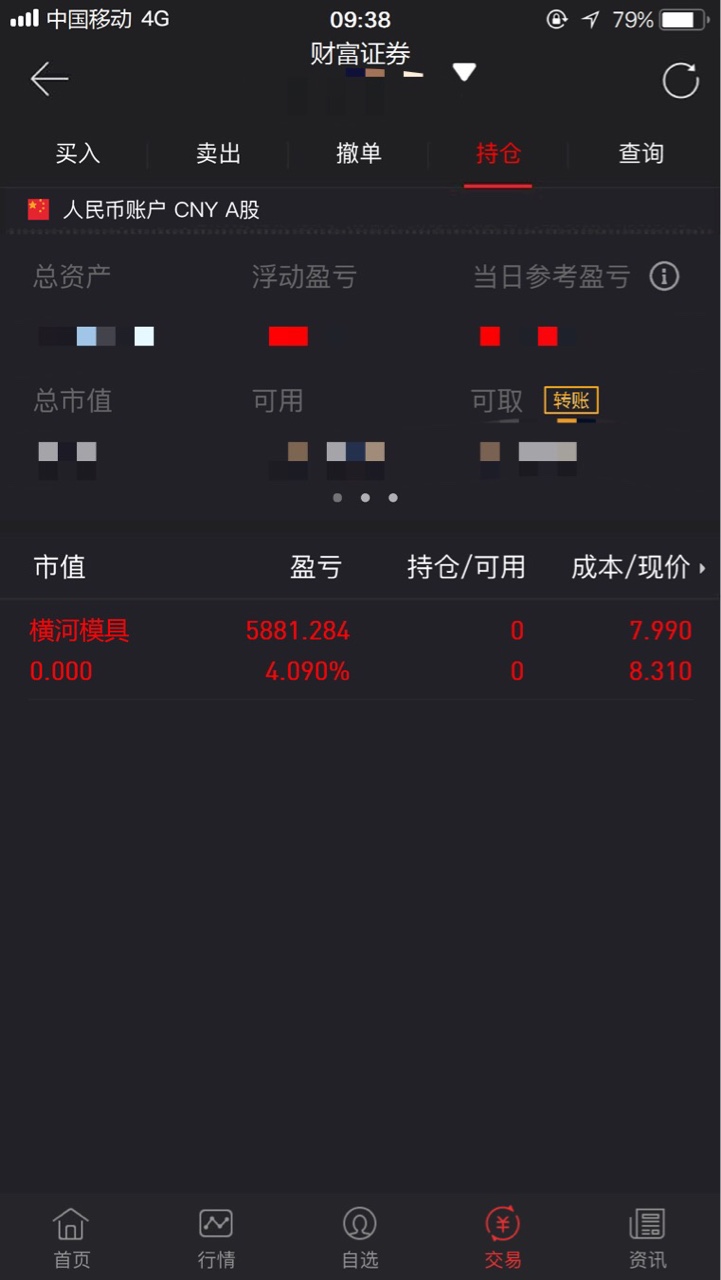This screenshot has width=721, height=1280.
Task: Tap the 转账 transfer button
Action: pos(571,401)
